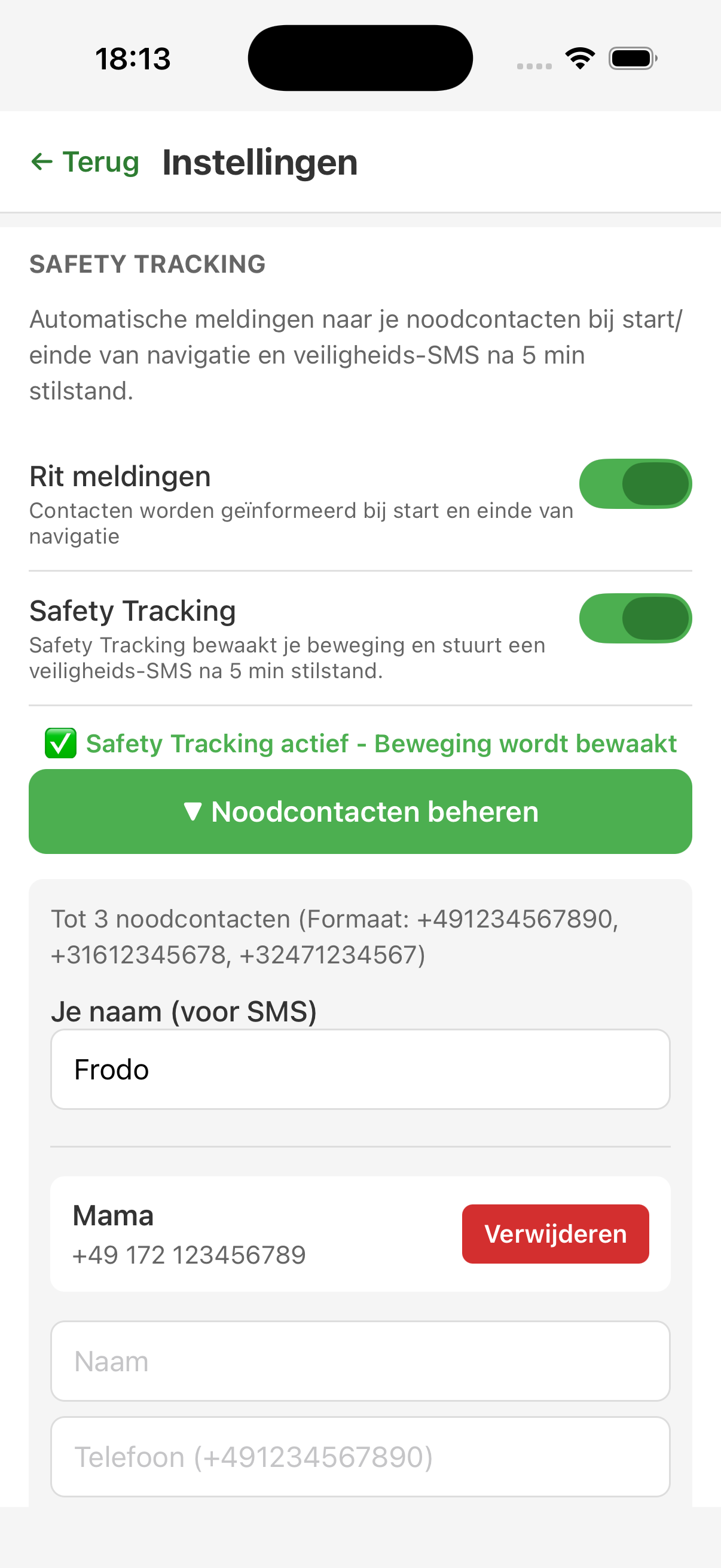Click the Telefoon phone number field
Viewport: 721px width, 1568px height.
(360, 1457)
